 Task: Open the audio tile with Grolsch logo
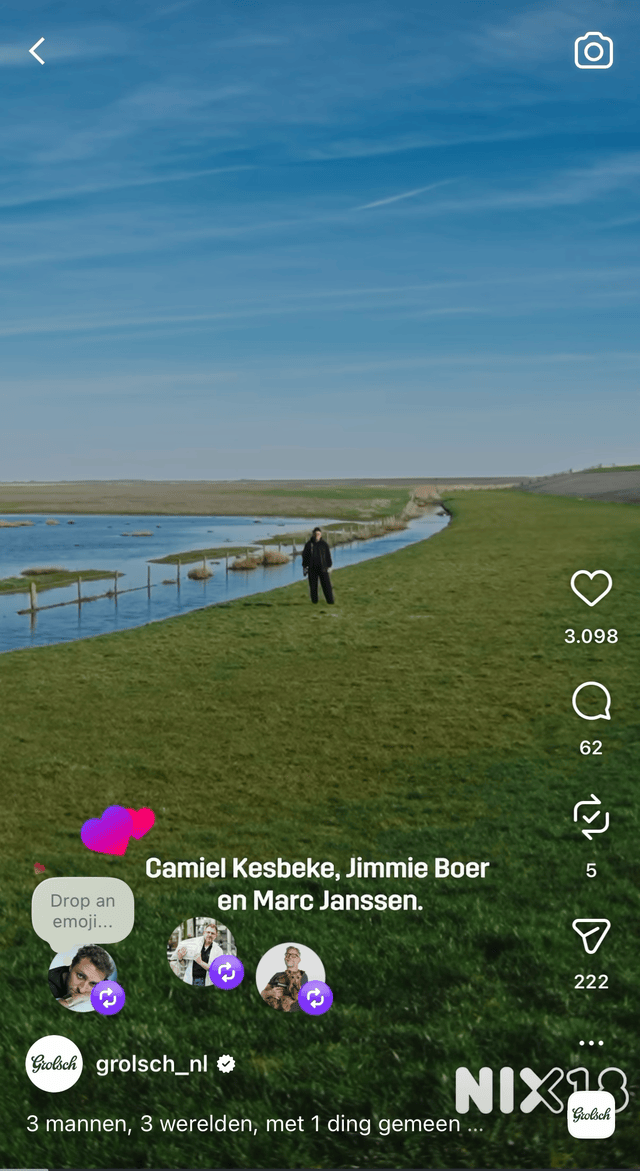pyautogui.click(x=591, y=1115)
